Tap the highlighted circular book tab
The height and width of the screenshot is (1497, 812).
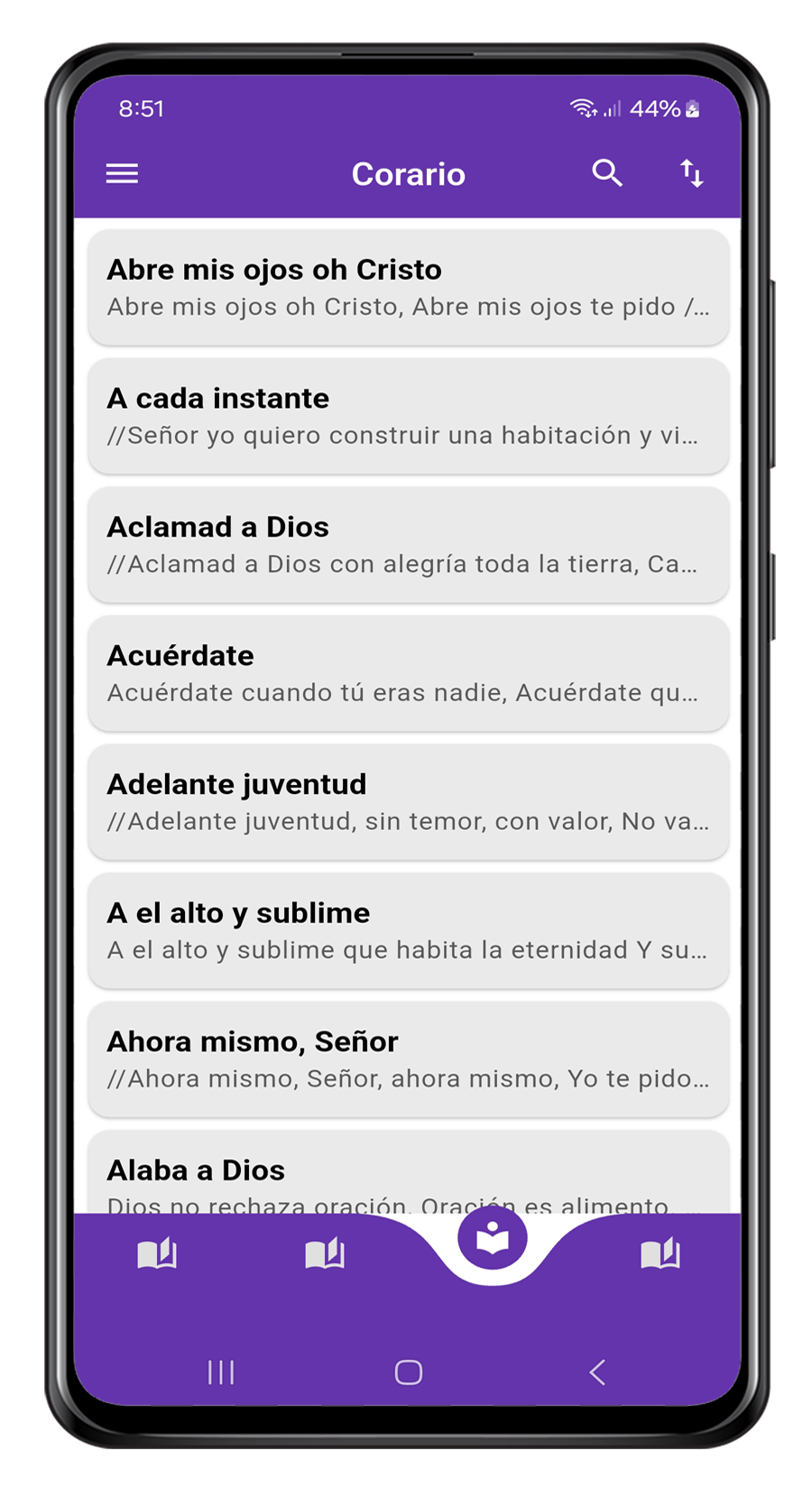coord(492,1239)
